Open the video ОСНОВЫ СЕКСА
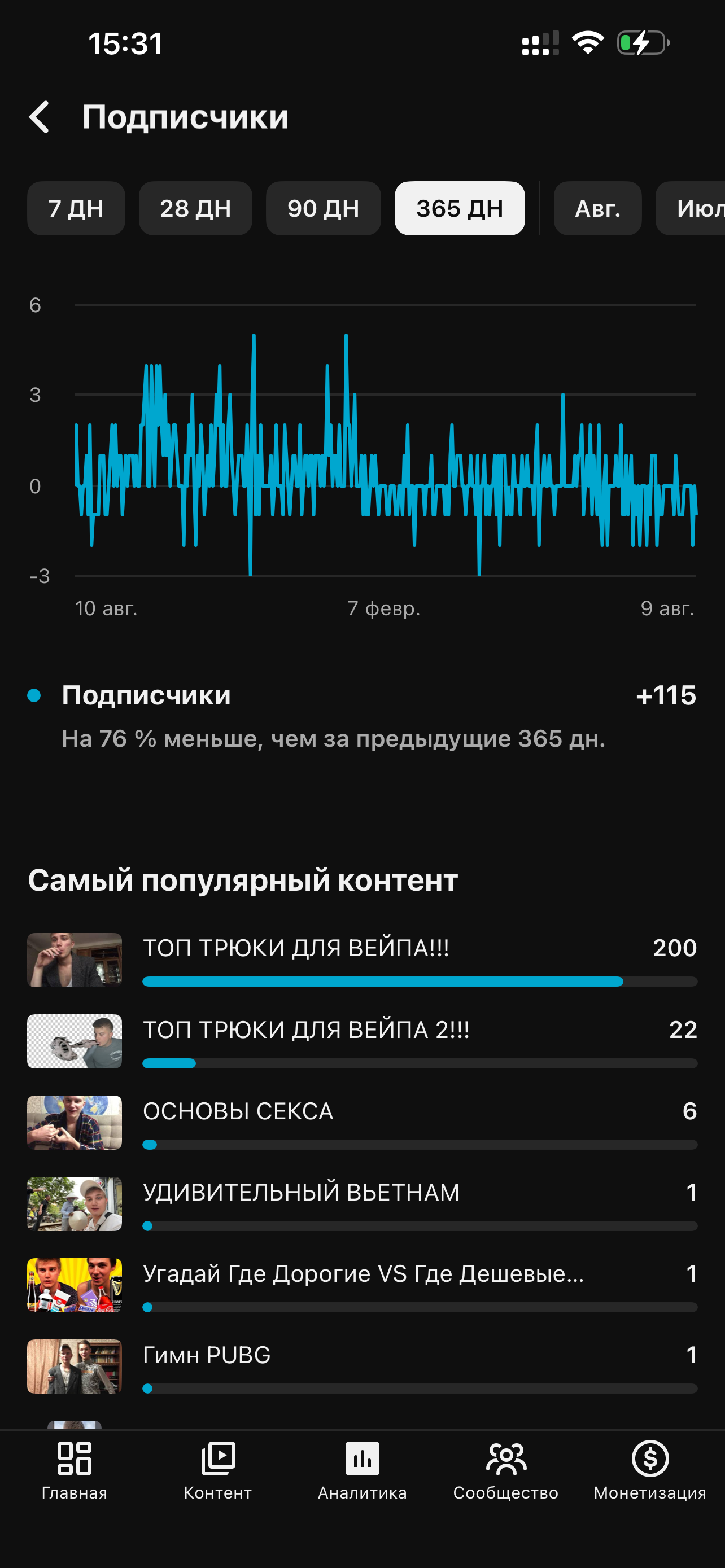This screenshot has height=1568, width=725. click(362, 1123)
